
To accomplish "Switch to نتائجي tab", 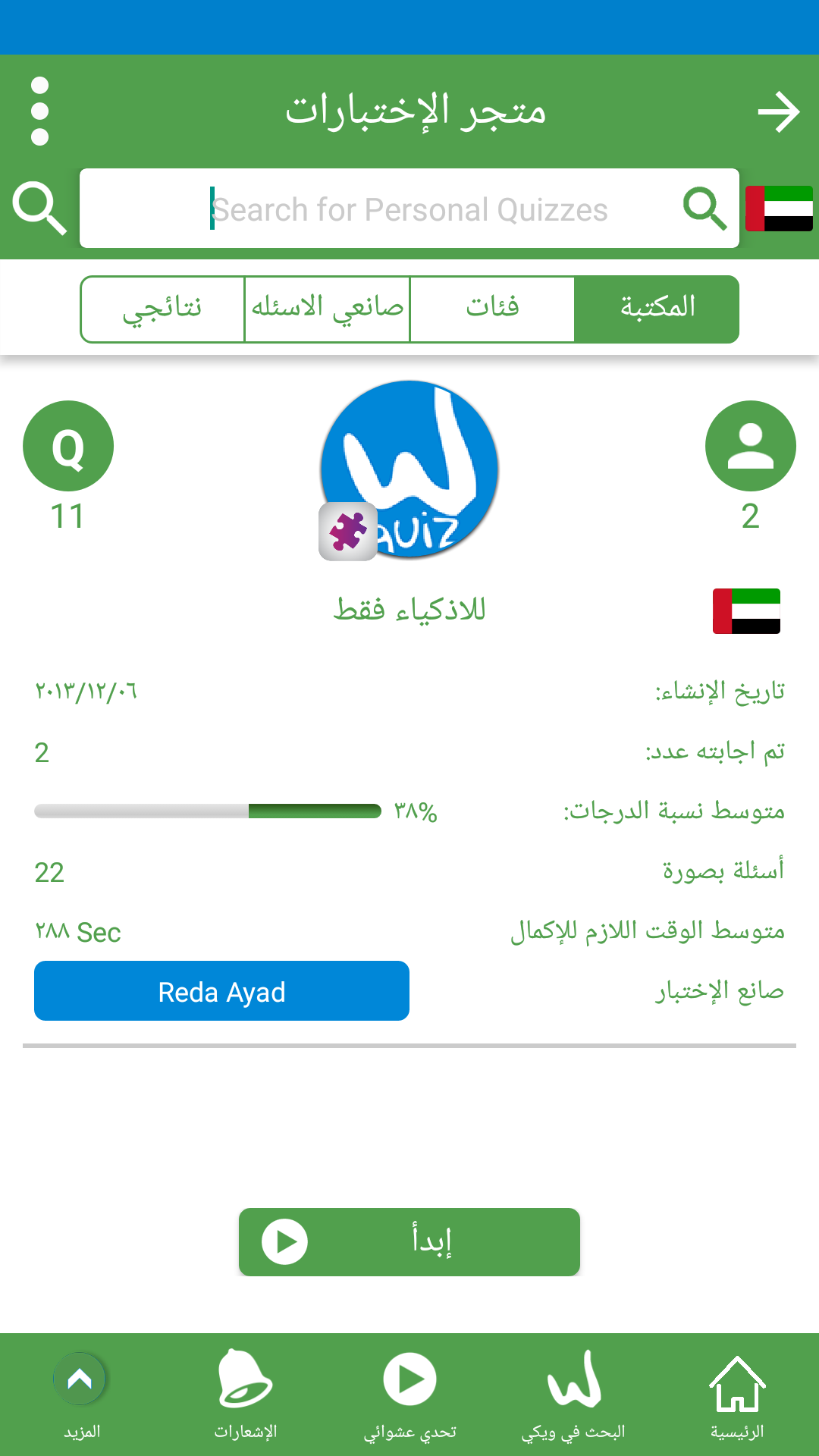I will click(x=162, y=309).
